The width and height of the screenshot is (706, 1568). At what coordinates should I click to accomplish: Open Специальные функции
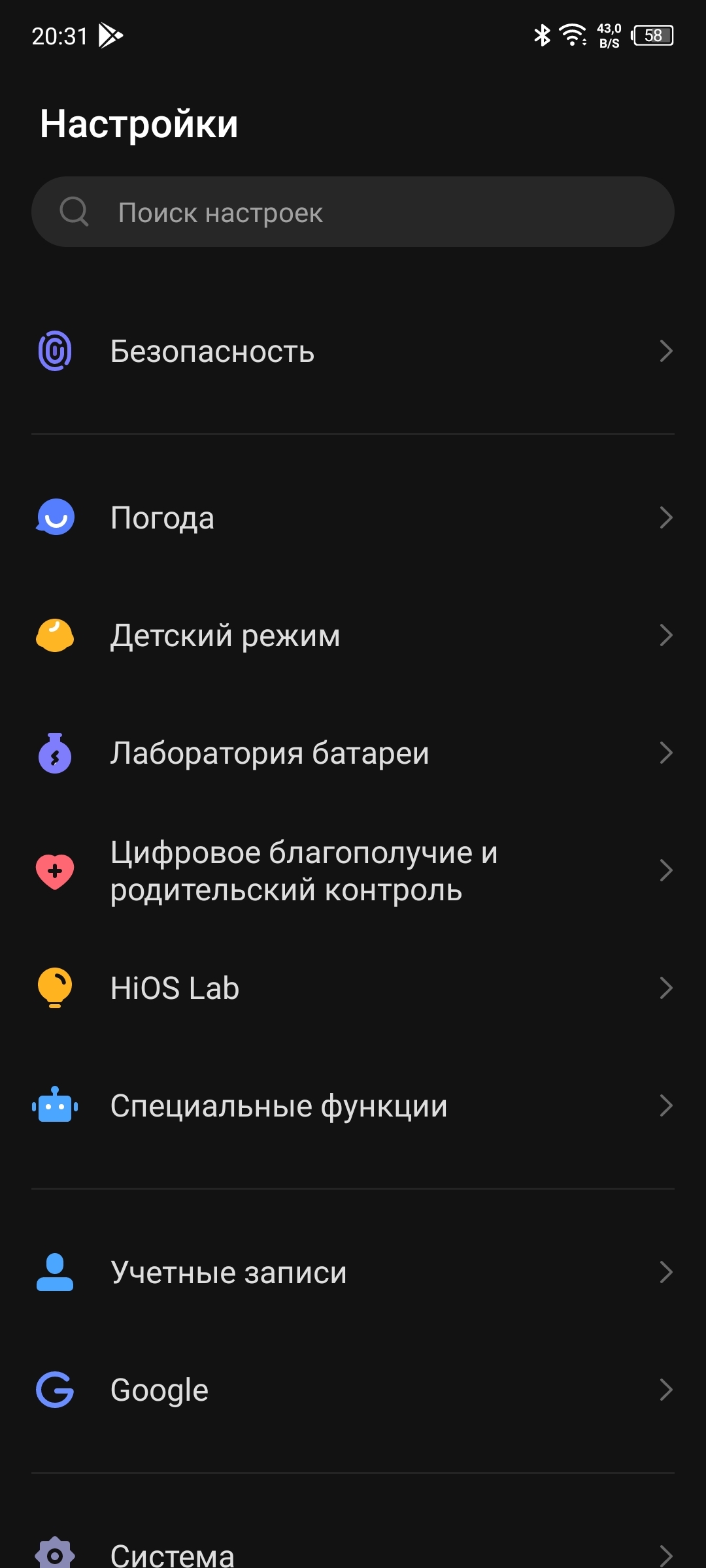tap(353, 1105)
